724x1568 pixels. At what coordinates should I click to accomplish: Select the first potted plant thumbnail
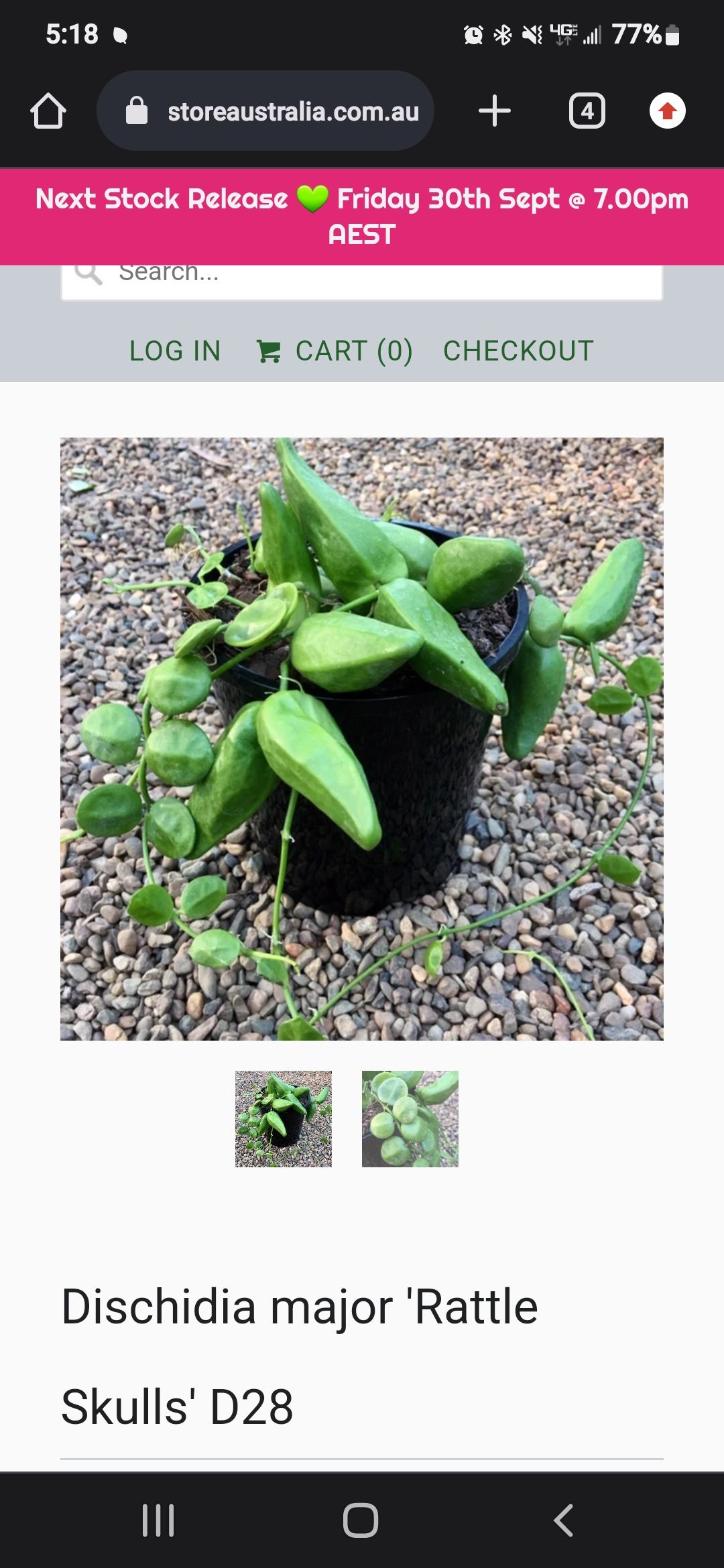(x=284, y=1118)
